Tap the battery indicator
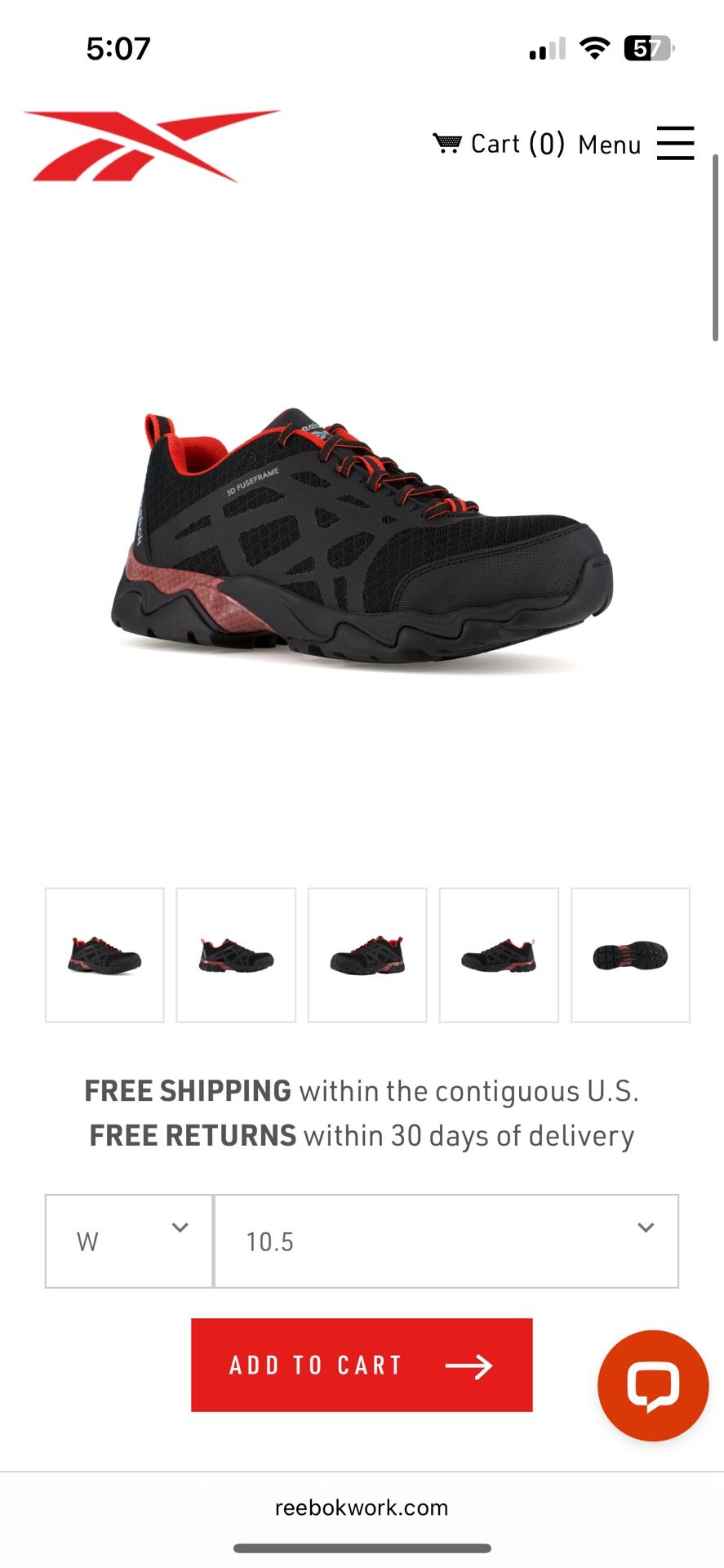This screenshot has height=1568, width=724. click(647, 49)
